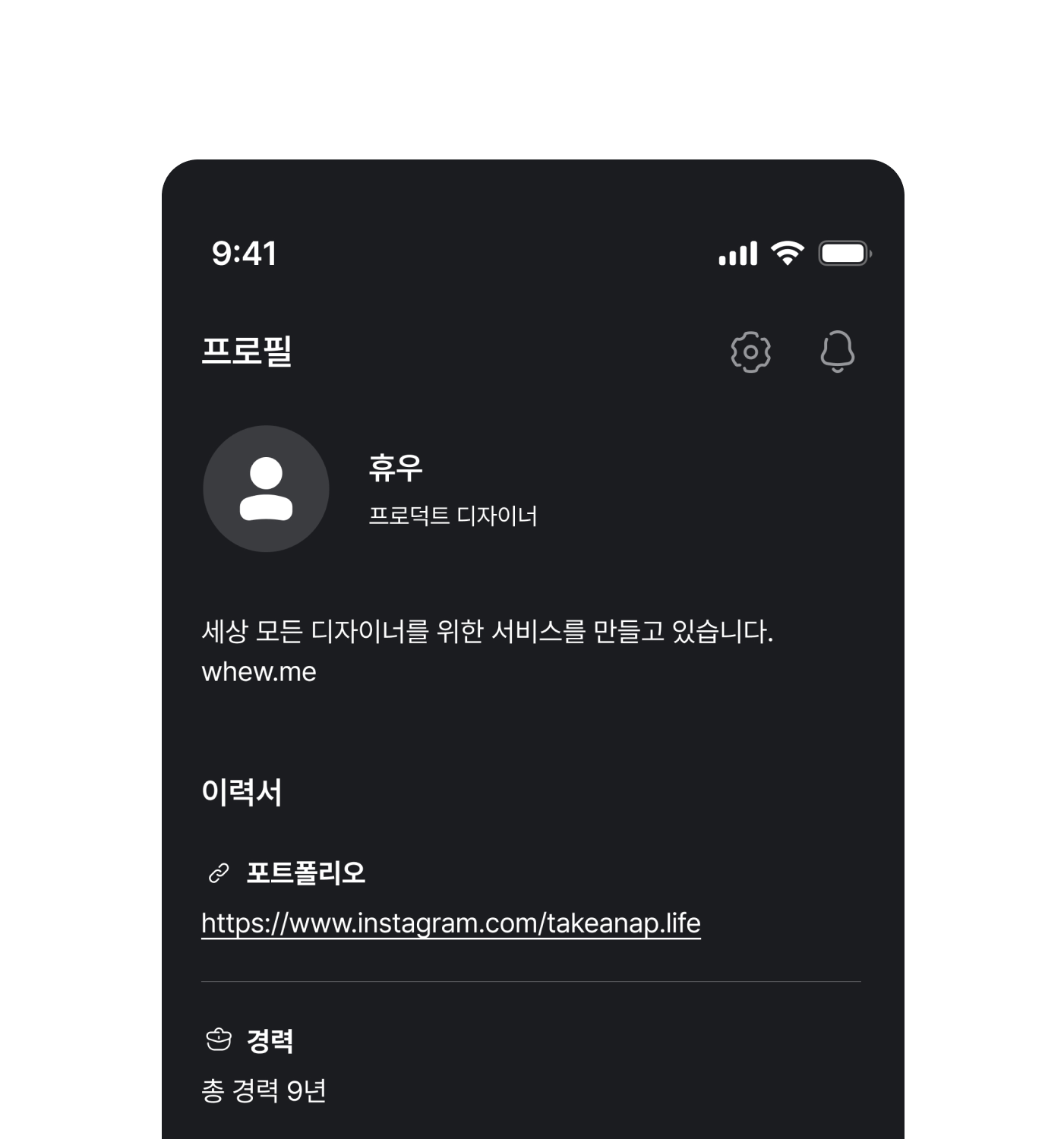Open notifications via the bell icon
Screen dimensions: 1064x1139
point(838,352)
